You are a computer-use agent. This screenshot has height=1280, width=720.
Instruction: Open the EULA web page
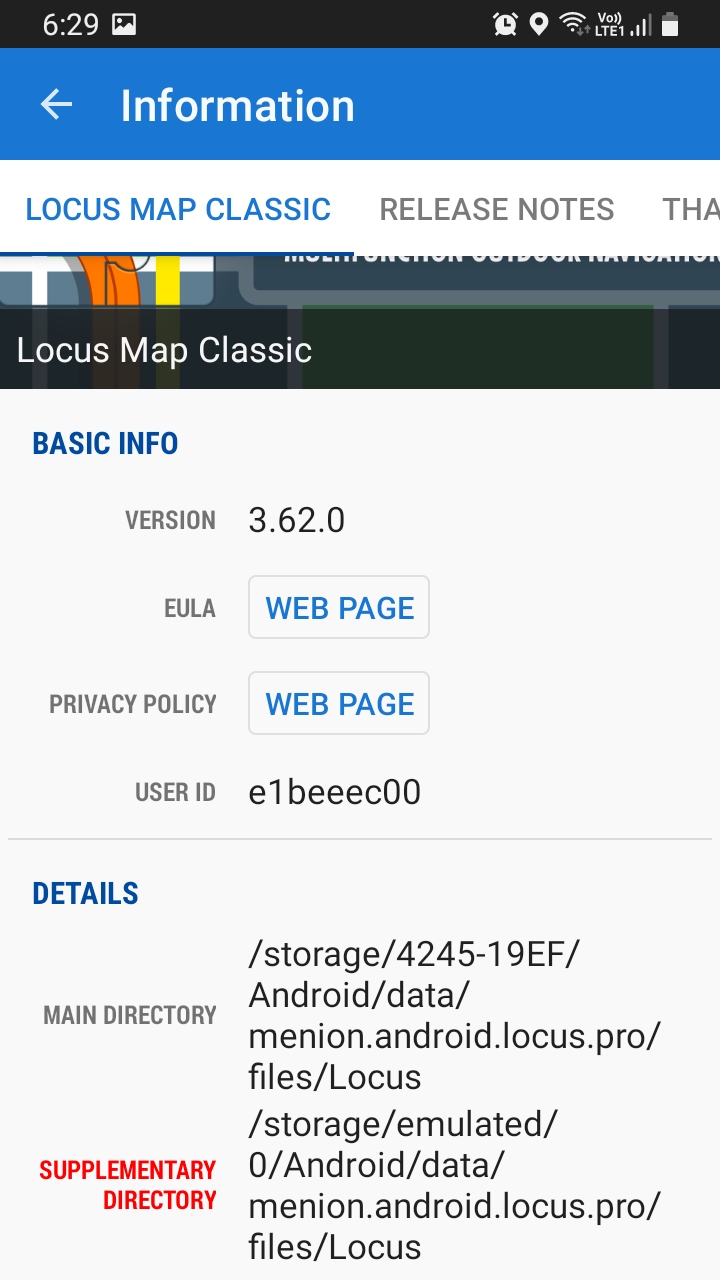(x=339, y=608)
